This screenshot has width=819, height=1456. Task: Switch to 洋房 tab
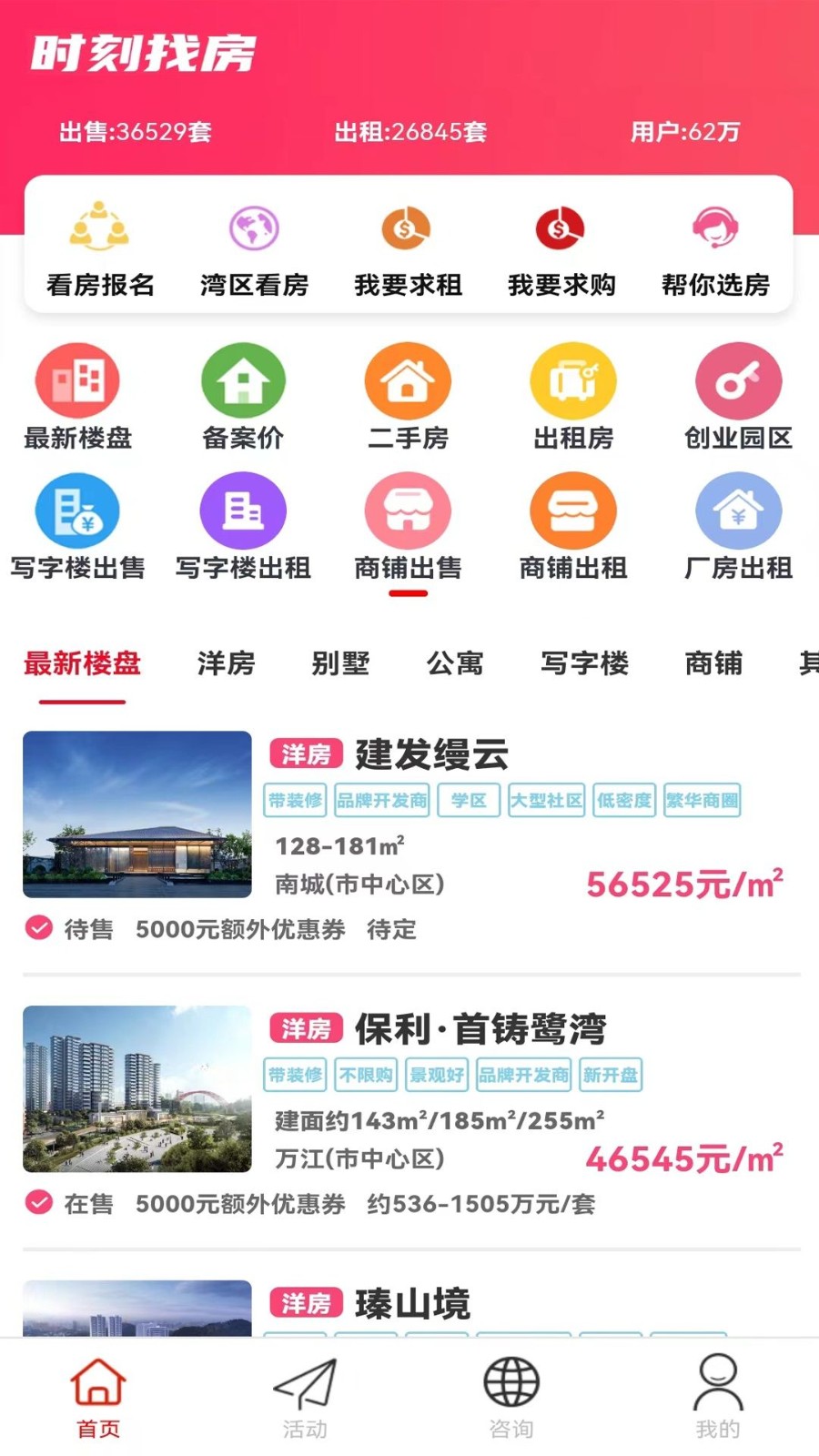click(x=226, y=663)
